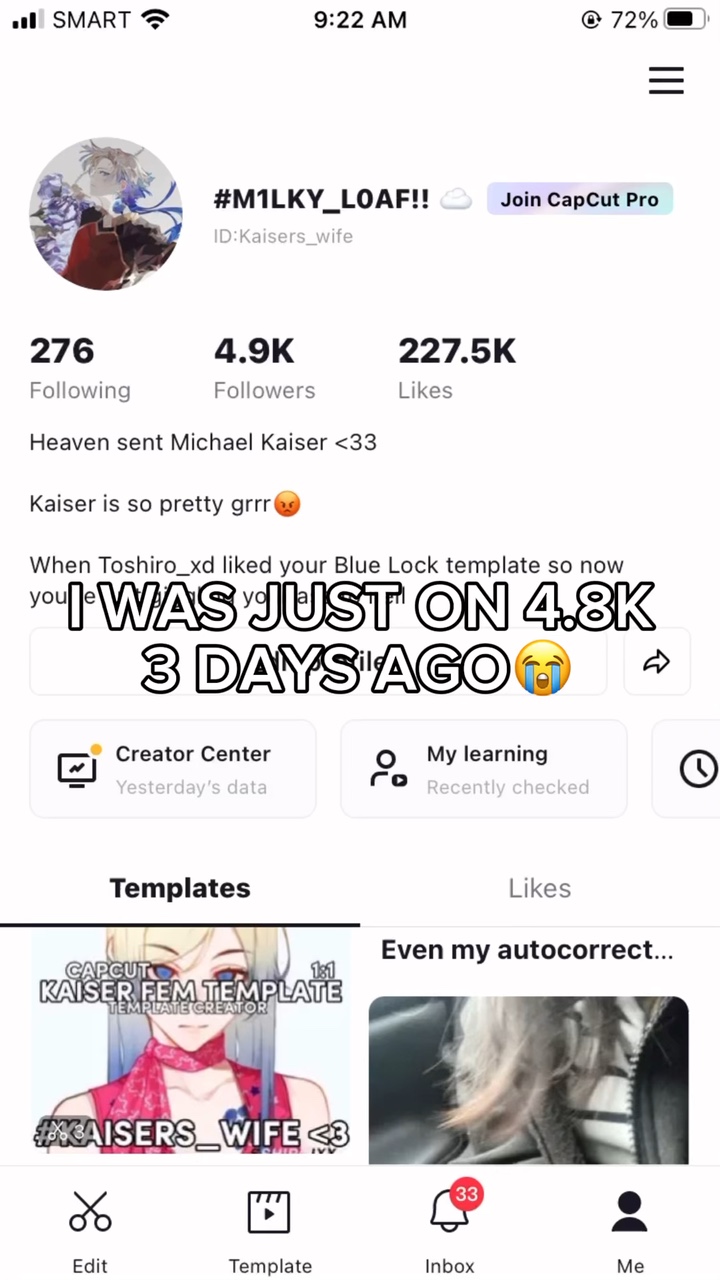View the 276 Following list

tap(80, 368)
